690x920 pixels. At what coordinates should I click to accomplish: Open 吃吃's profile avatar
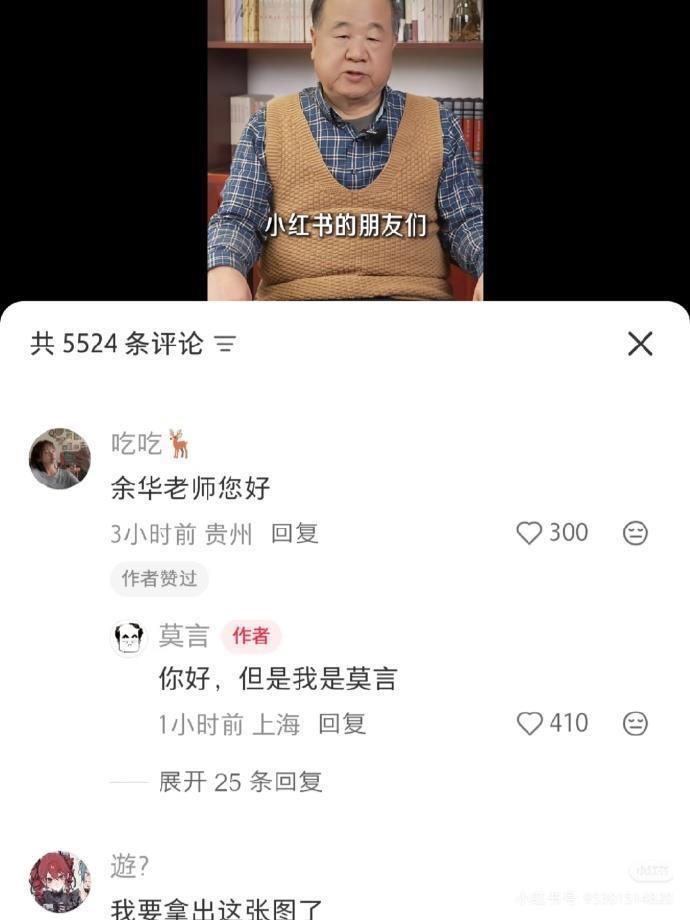point(60,459)
